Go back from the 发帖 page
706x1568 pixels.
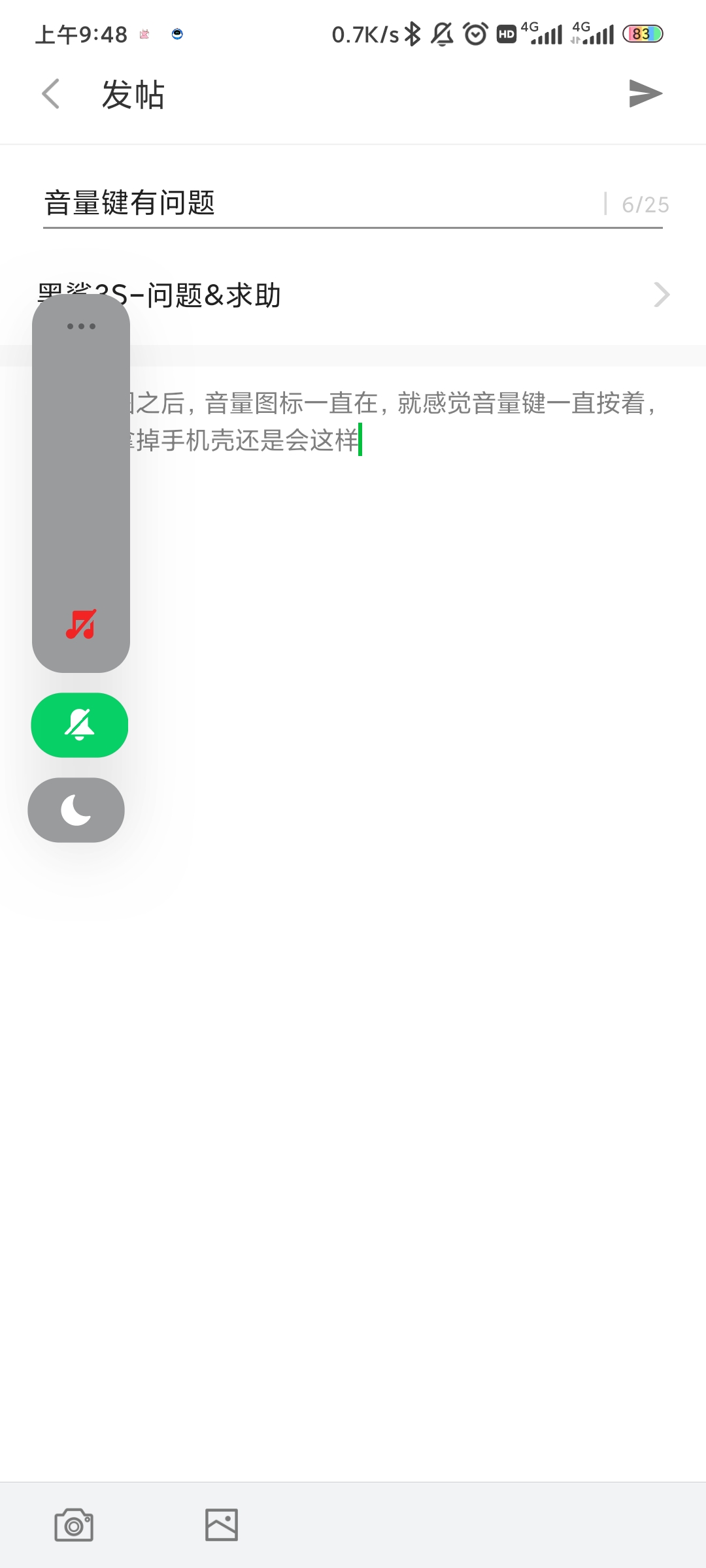[x=51, y=94]
